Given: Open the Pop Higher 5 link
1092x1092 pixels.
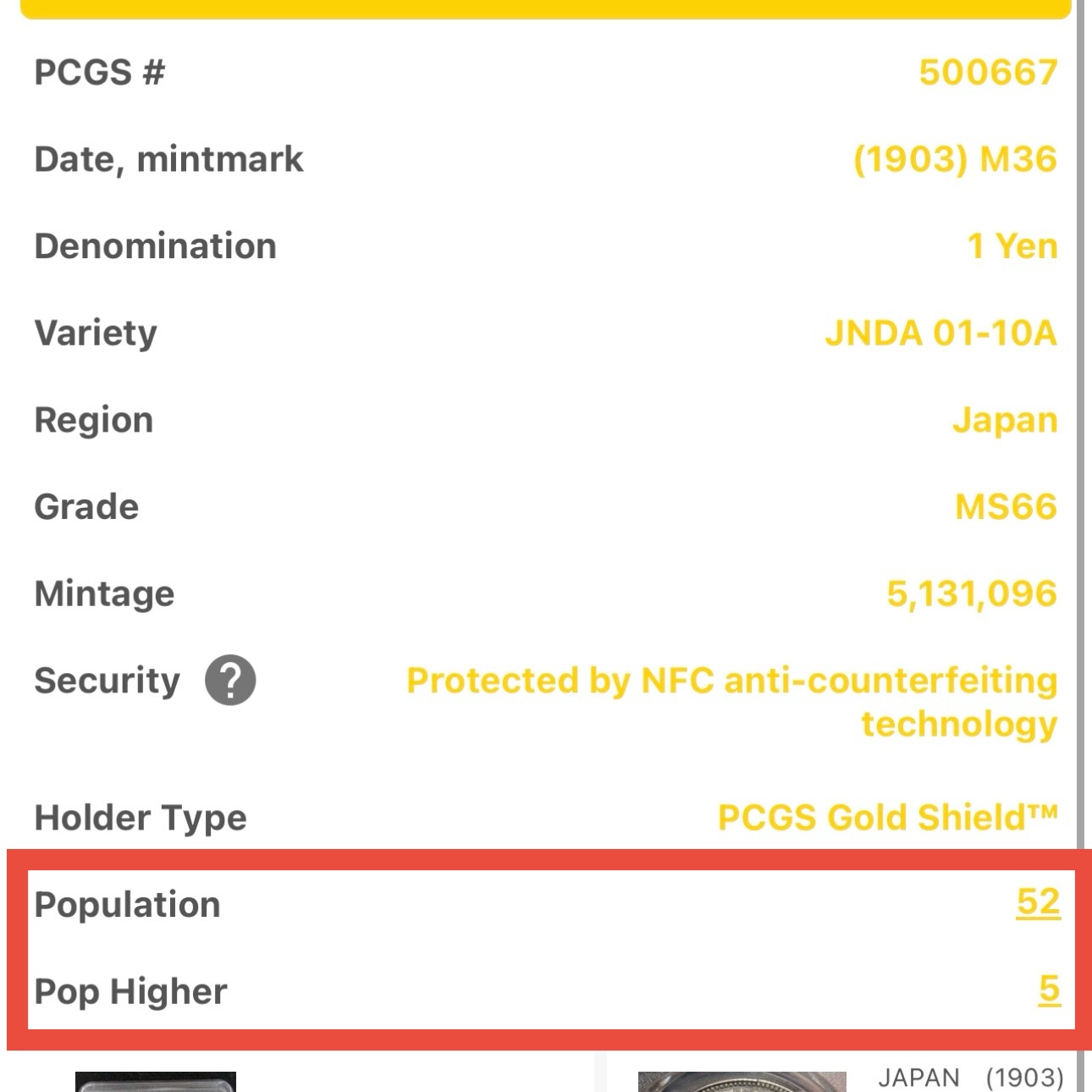Looking at the screenshot, I should [1049, 989].
